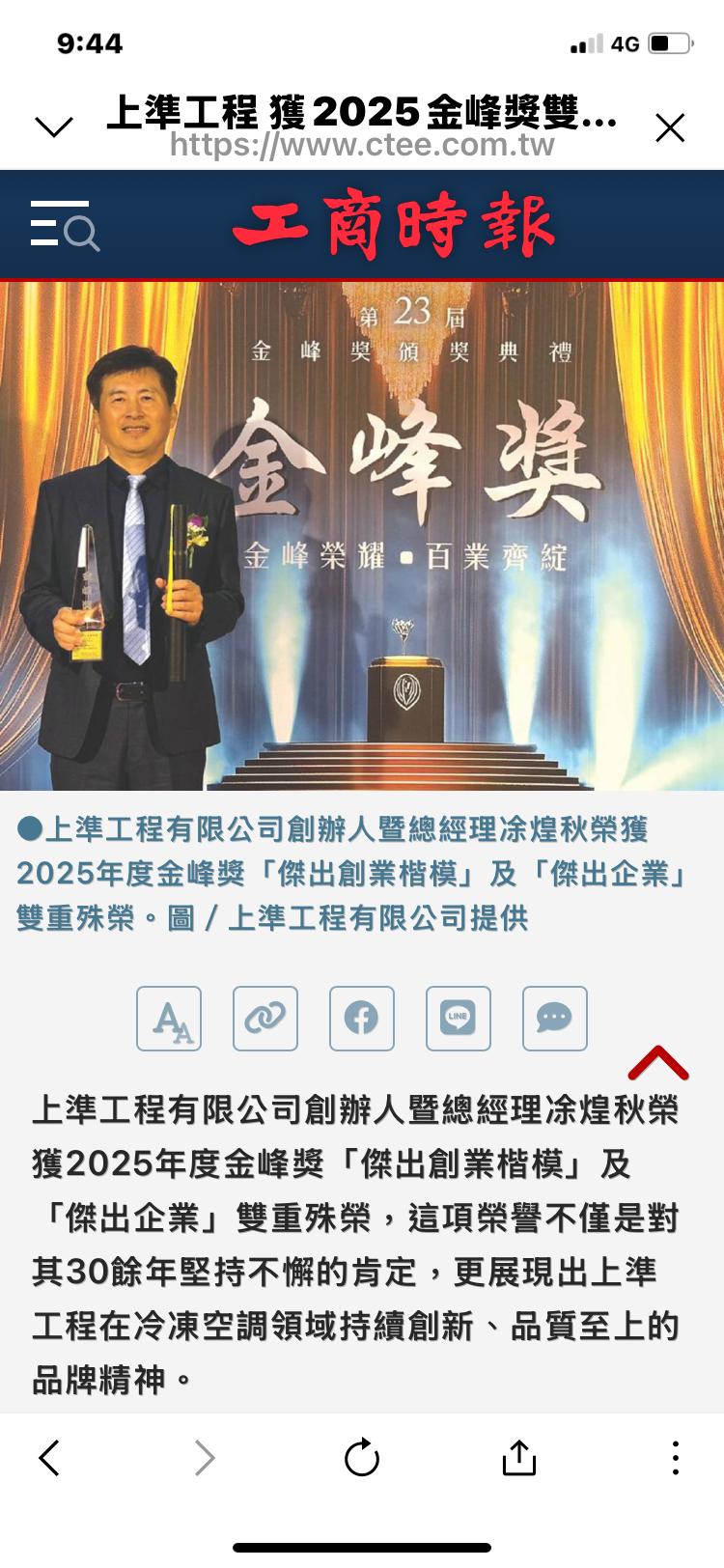Close the browser window

[670, 127]
